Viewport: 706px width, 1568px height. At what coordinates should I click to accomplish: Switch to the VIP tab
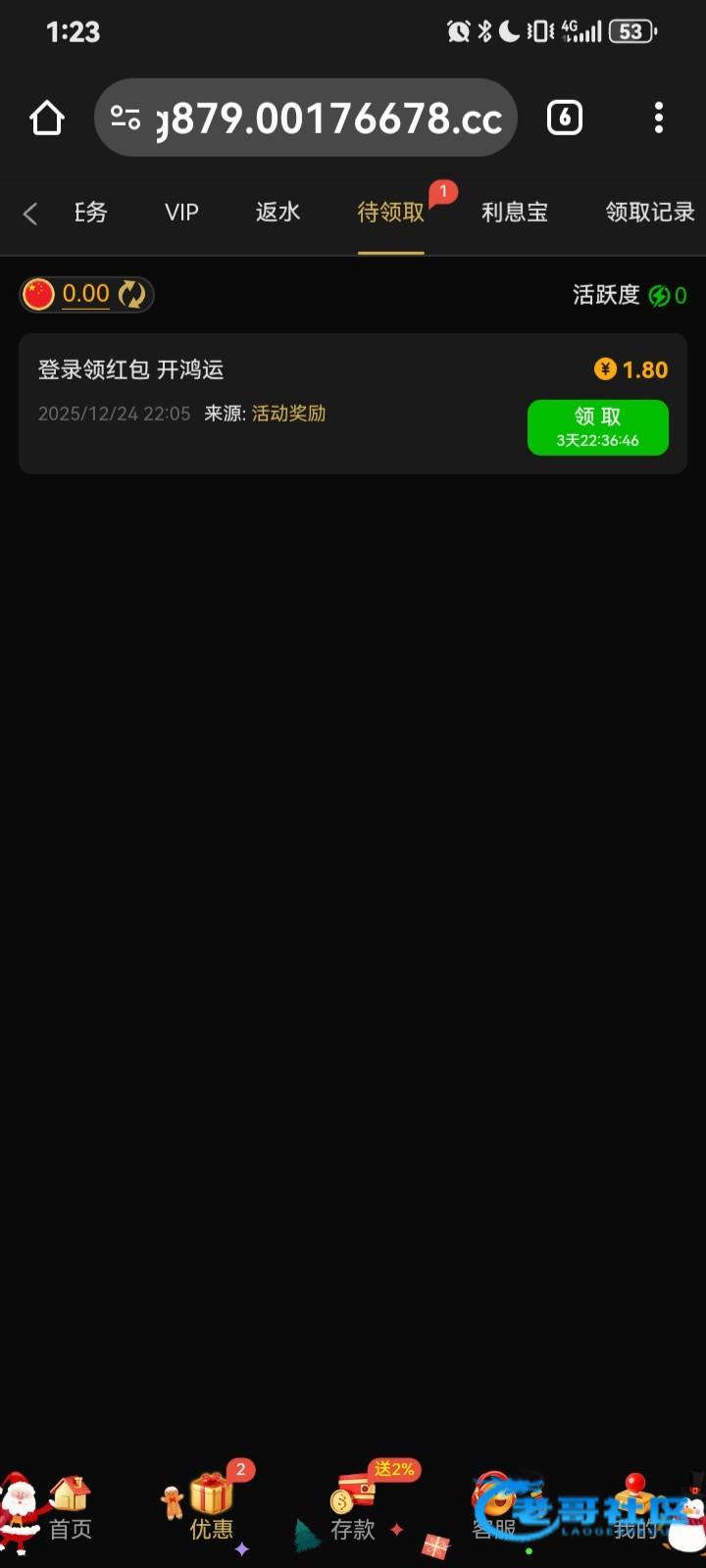click(x=181, y=213)
